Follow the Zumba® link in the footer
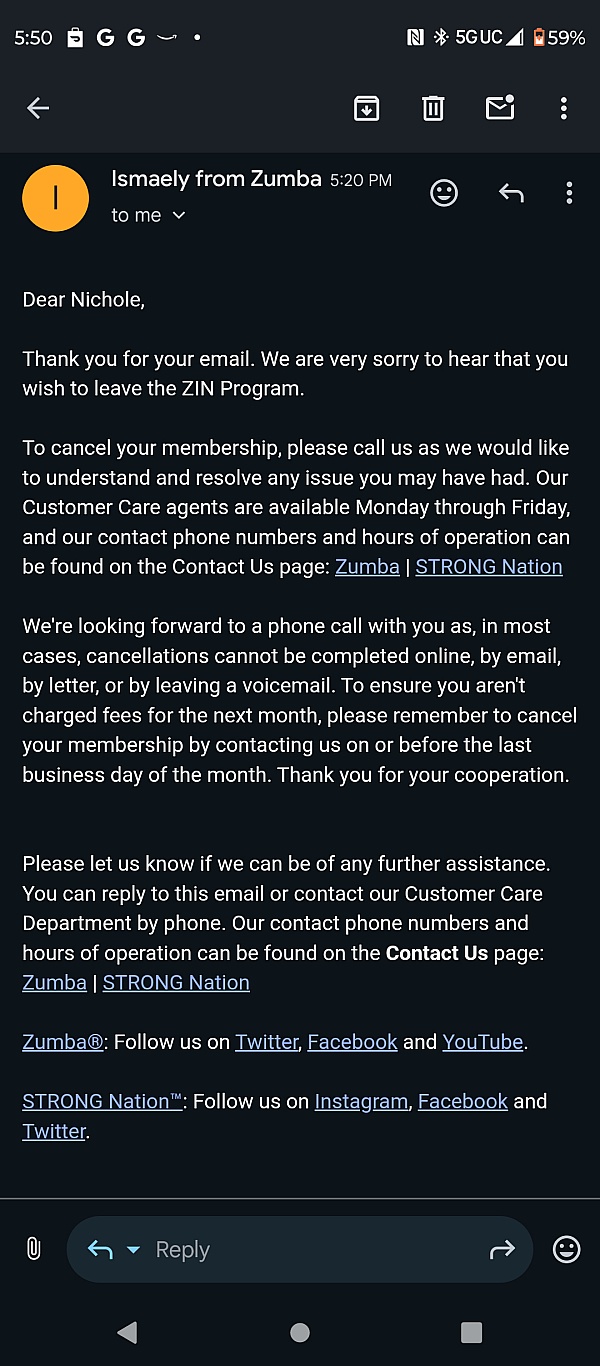This screenshot has height=1366, width=600. pos(63,1042)
